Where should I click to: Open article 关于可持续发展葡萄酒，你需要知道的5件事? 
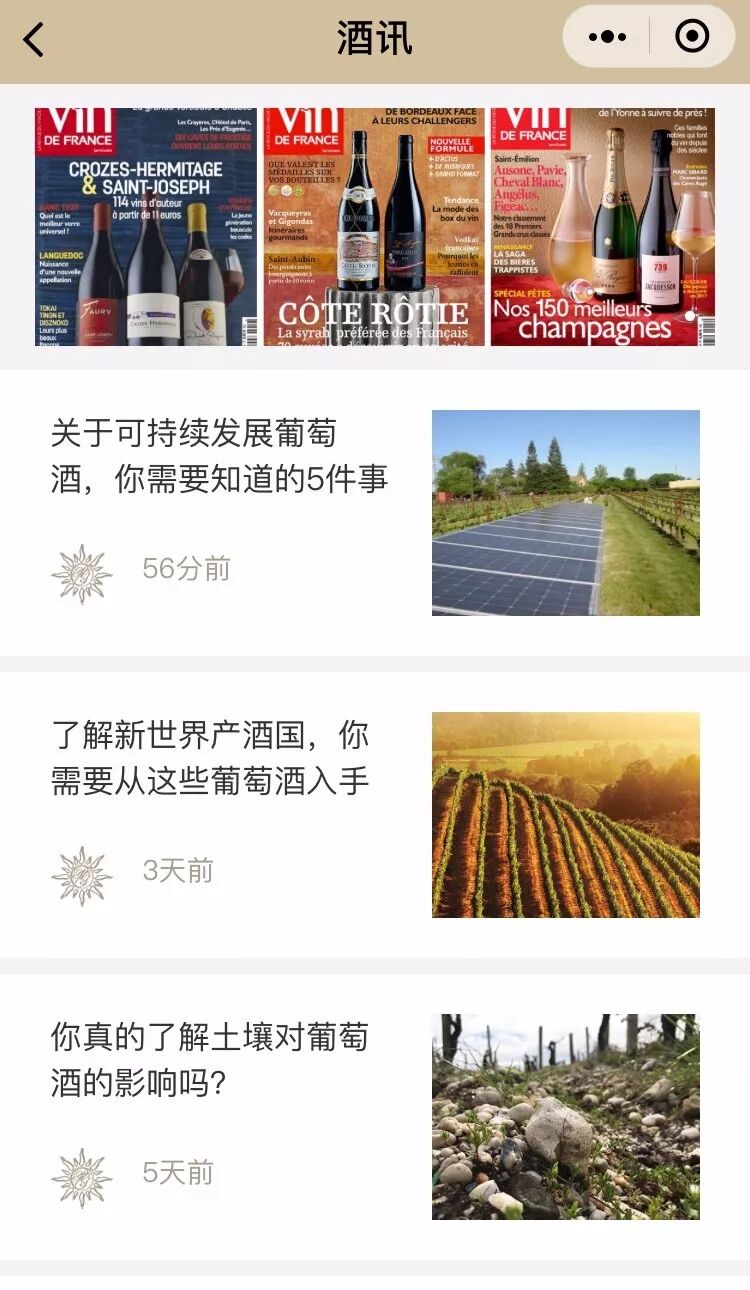click(220, 457)
